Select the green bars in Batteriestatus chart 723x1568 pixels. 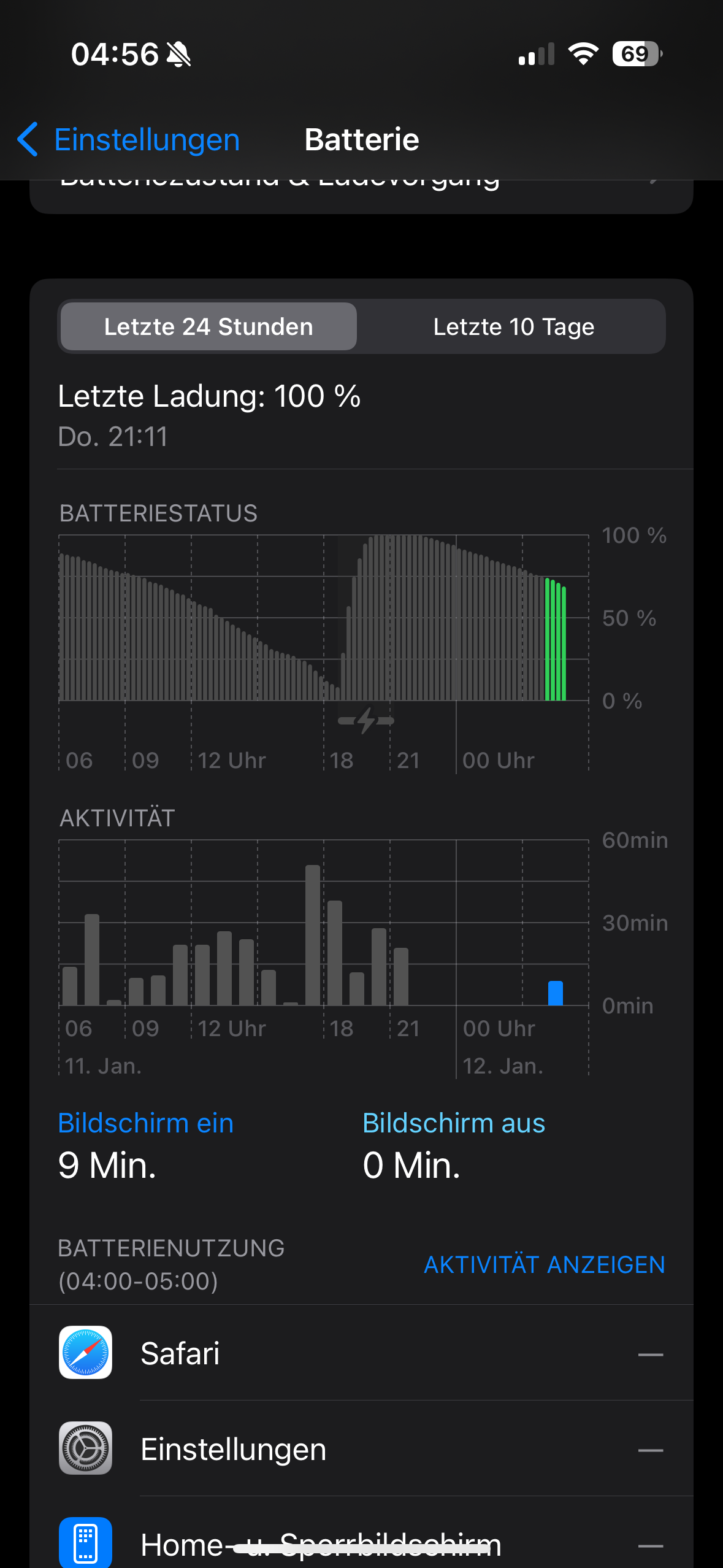tap(556, 639)
